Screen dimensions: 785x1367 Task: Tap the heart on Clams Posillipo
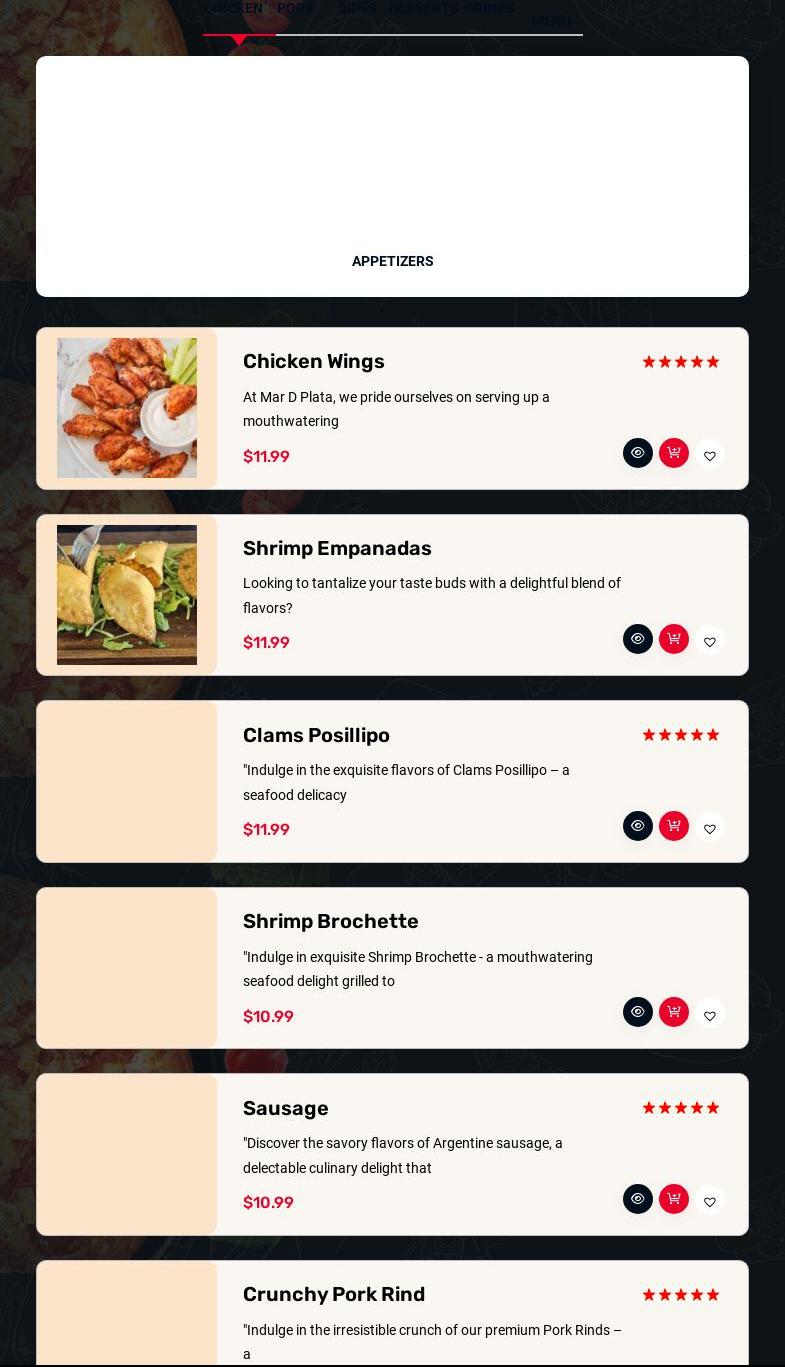(x=710, y=829)
